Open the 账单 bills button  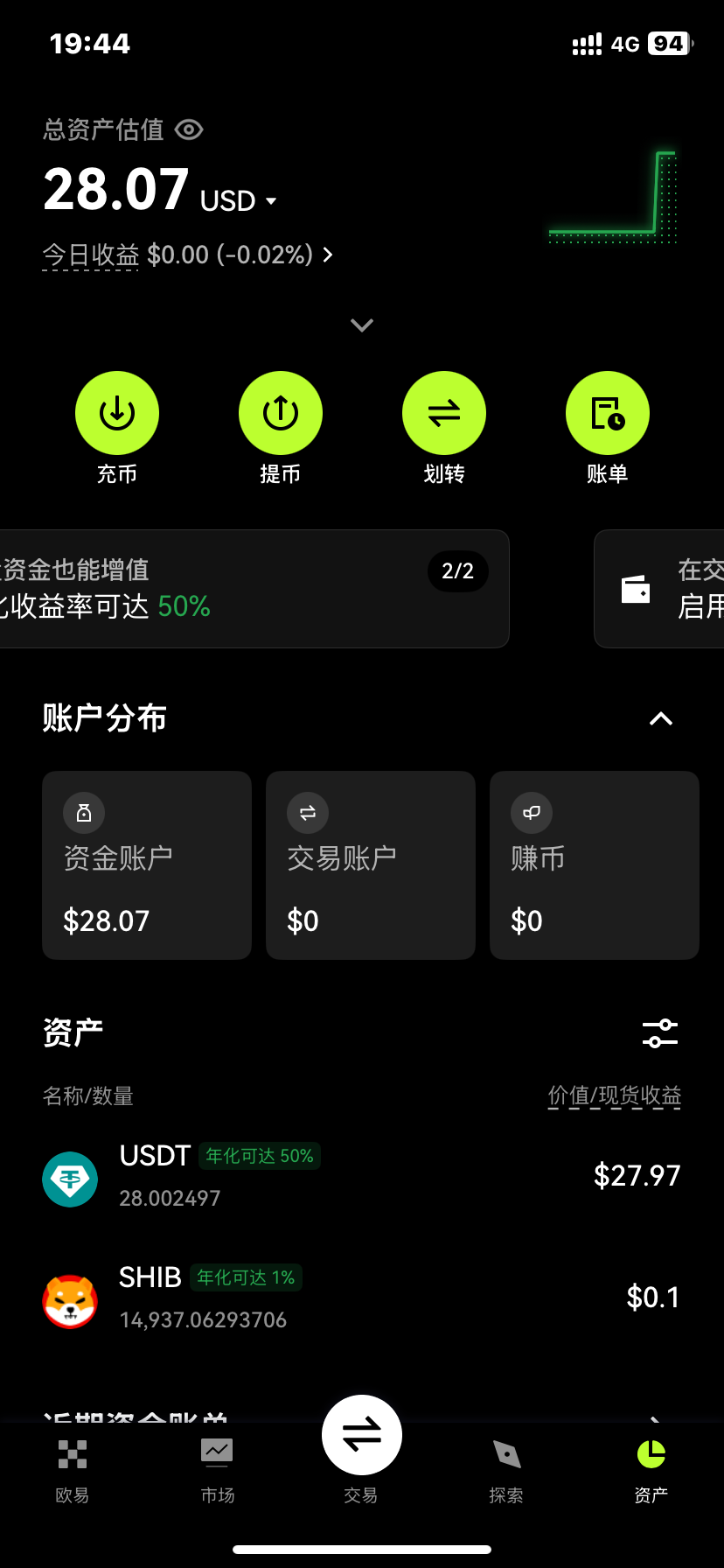(608, 413)
